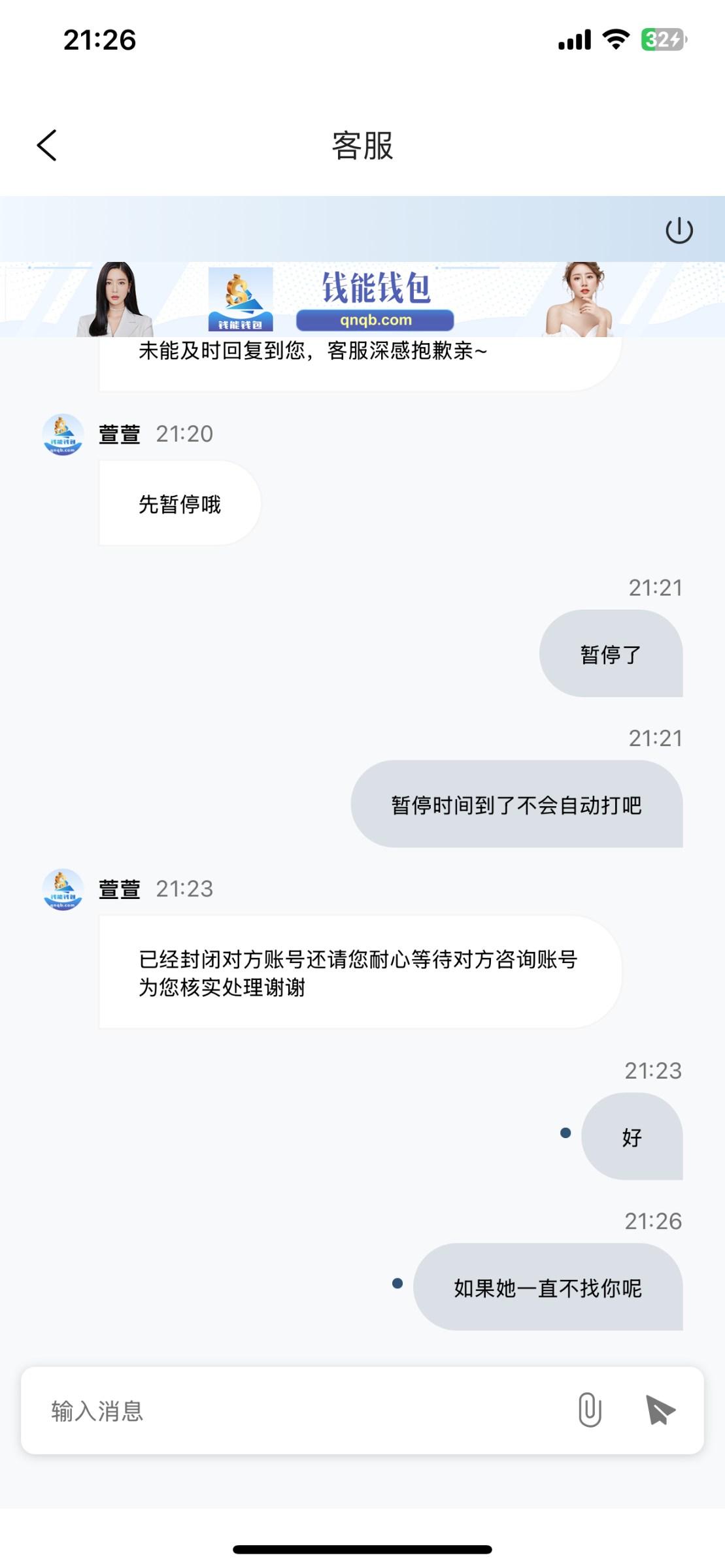Go back from the 客服 chat
The image size is (725, 1568).
(47, 145)
